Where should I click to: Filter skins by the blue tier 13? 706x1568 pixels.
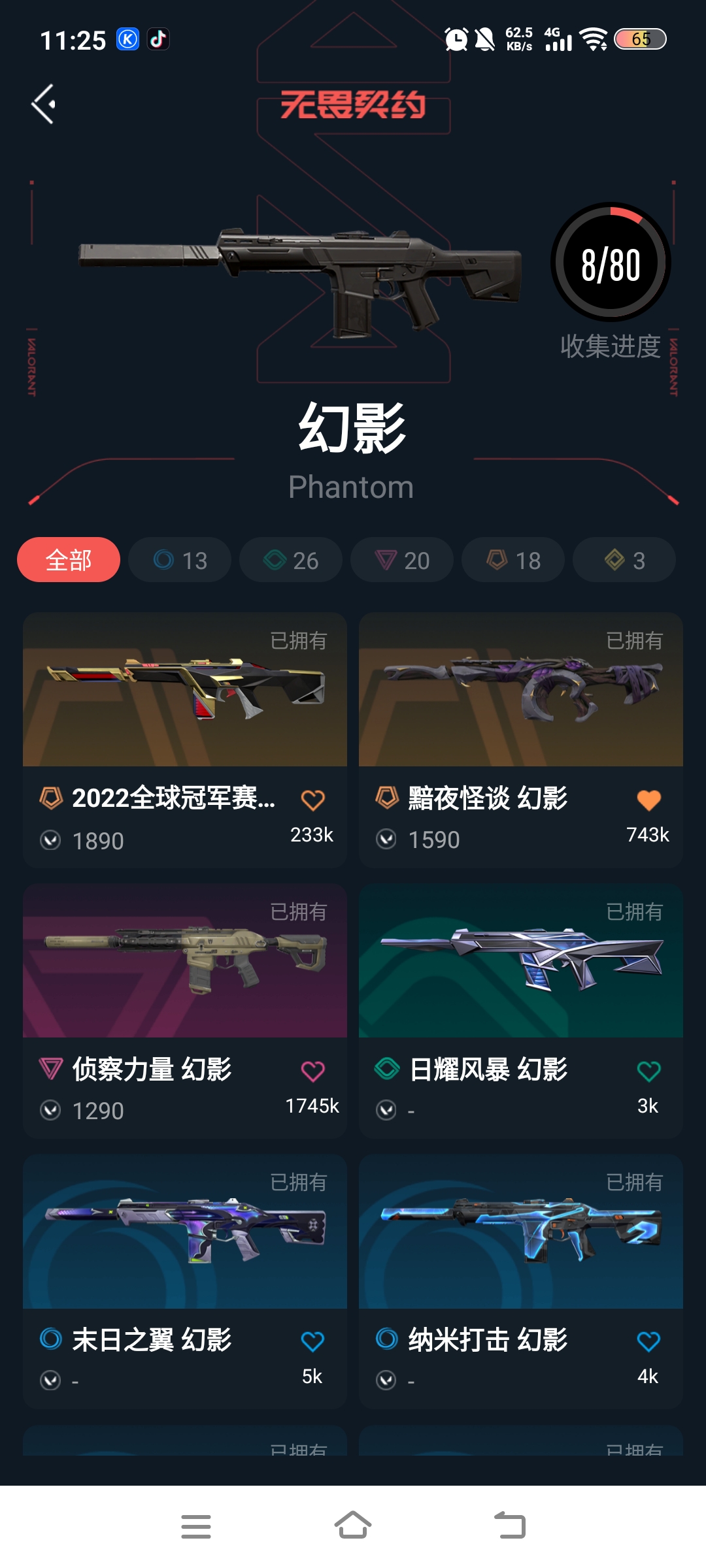click(180, 560)
